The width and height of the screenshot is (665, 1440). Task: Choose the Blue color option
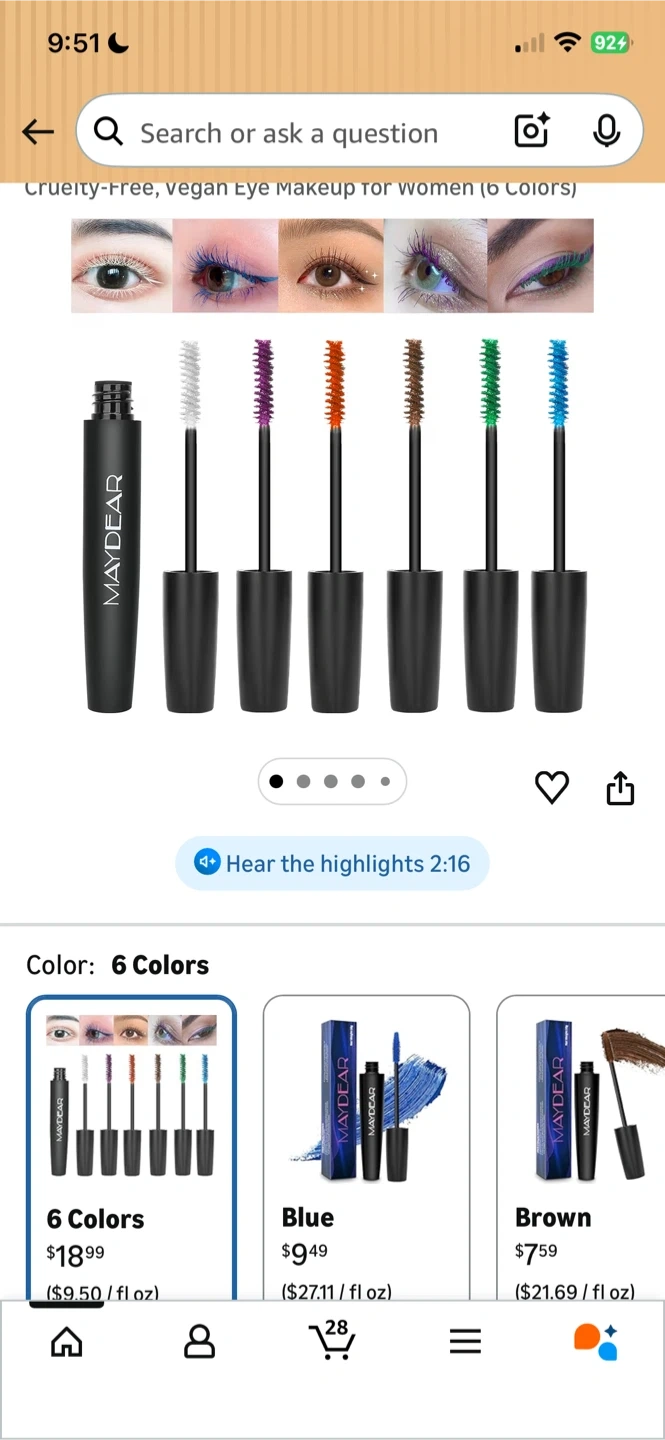[366, 1150]
